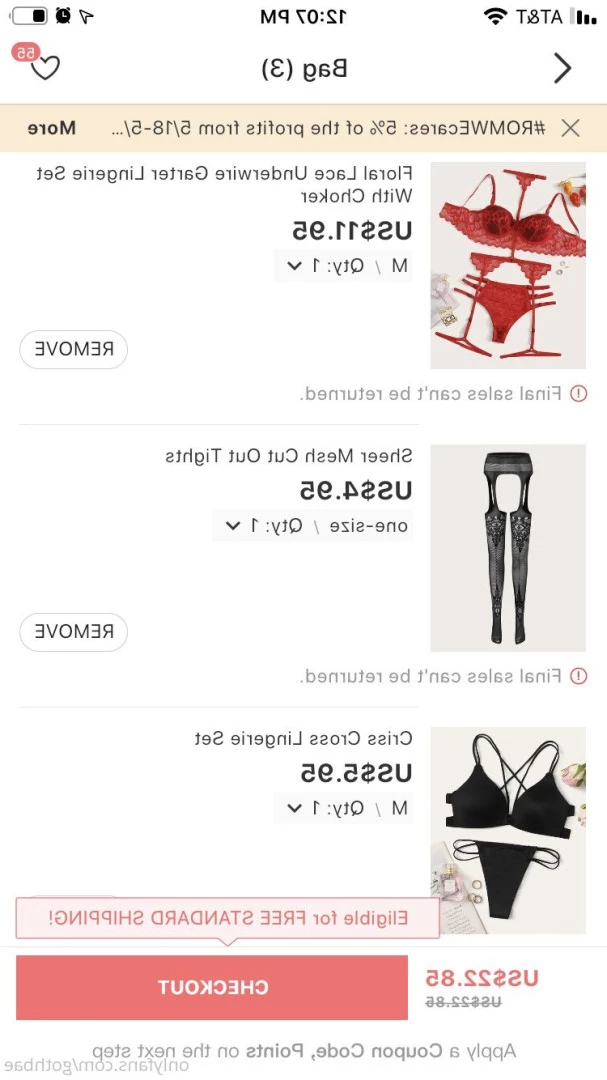View the Sheer Mesh Cut Out Tights
The width and height of the screenshot is (607, 1080).
[508, 548]
